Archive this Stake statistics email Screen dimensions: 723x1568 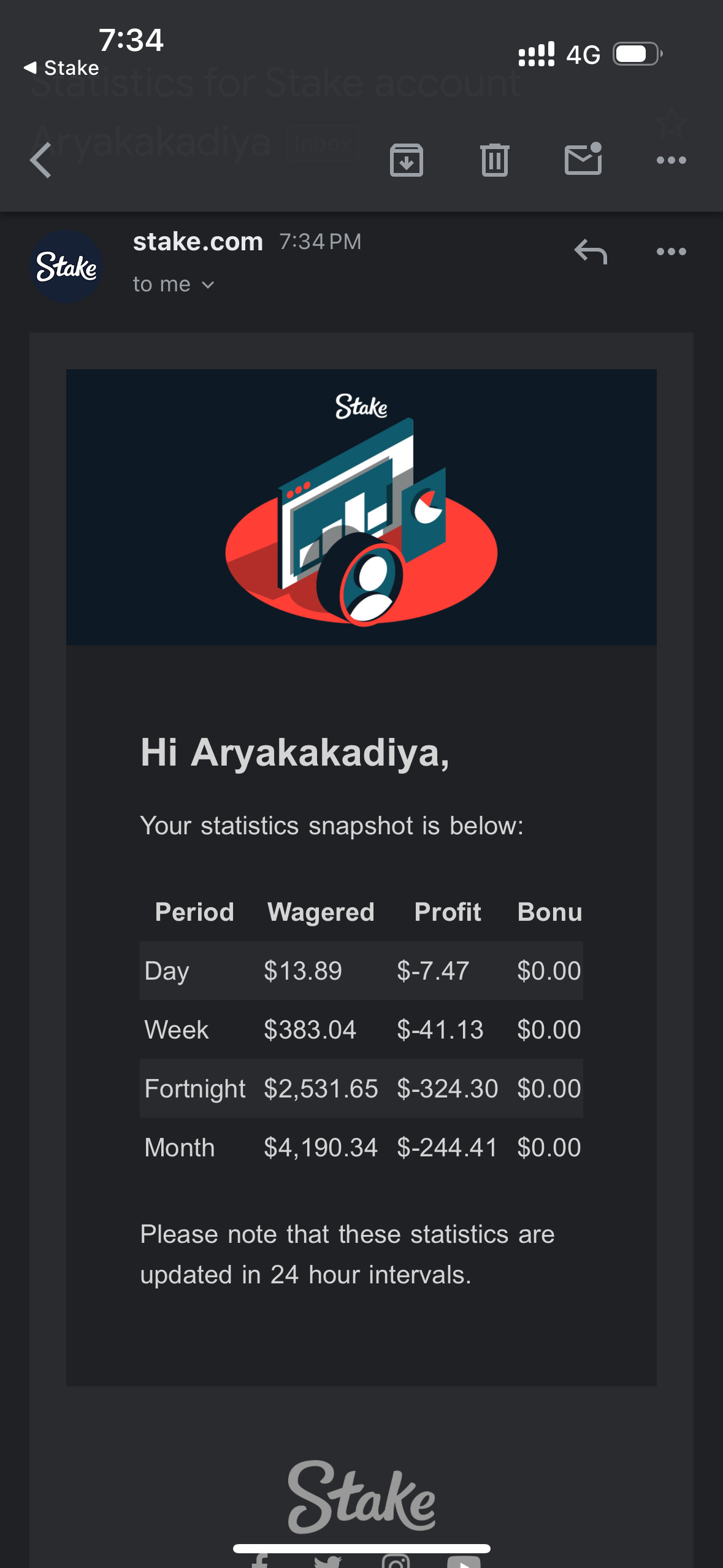coord(407,160)
